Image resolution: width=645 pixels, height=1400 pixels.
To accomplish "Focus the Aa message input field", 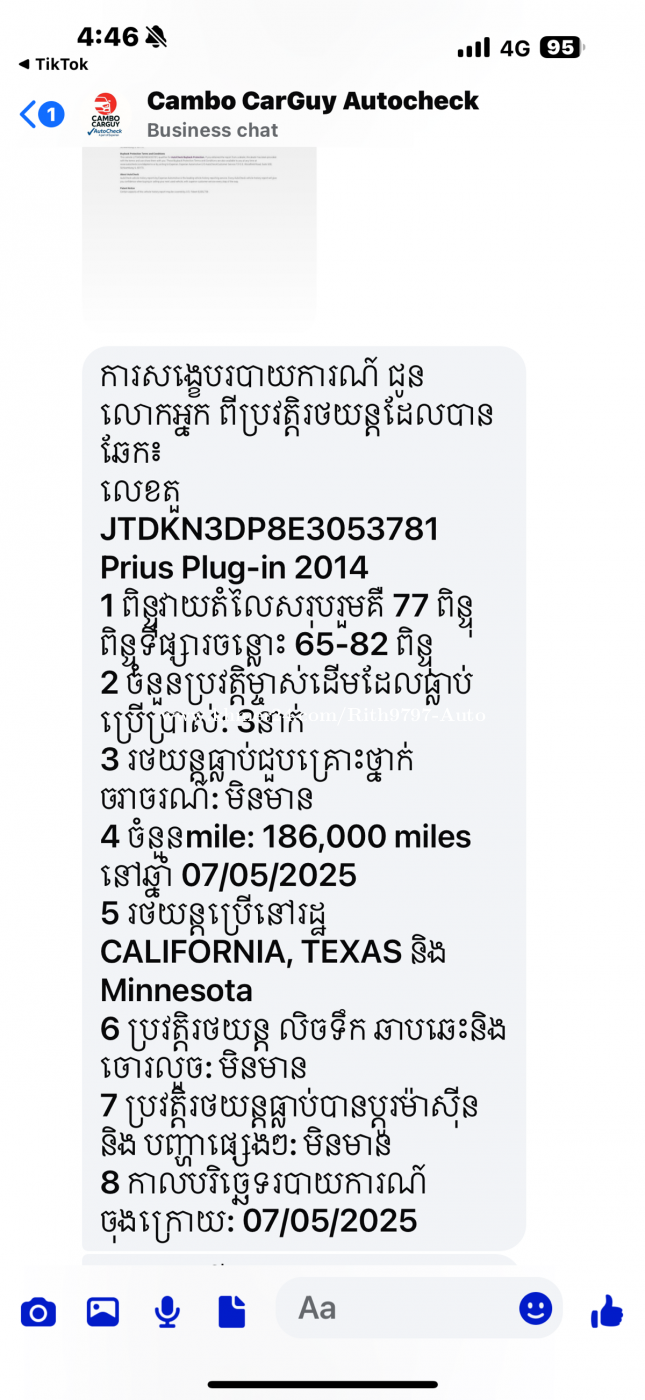I will 400,1308.
